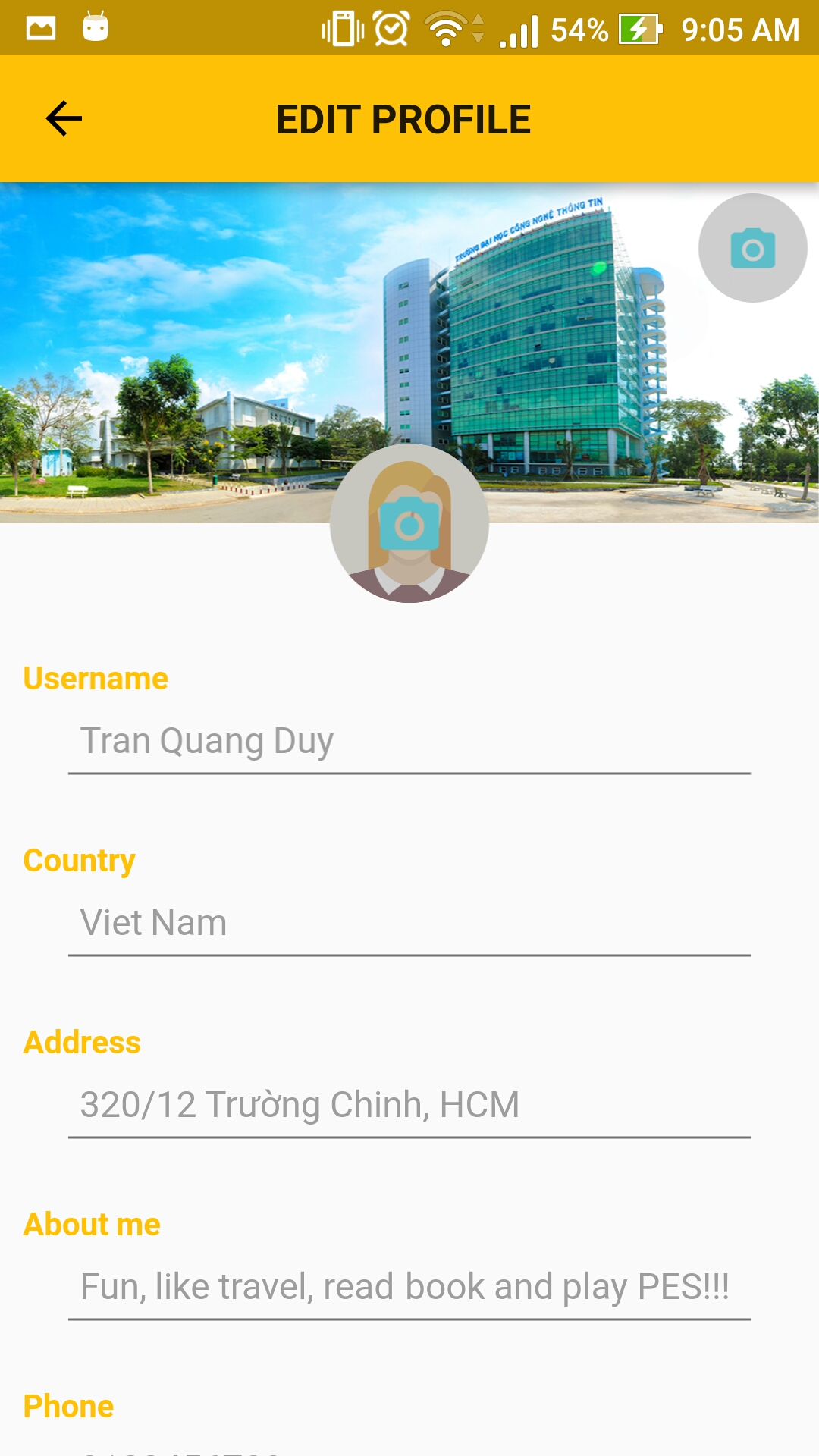Go back from Edit Profile
This screenshot has height=1456, width=819.
[64, 119]
